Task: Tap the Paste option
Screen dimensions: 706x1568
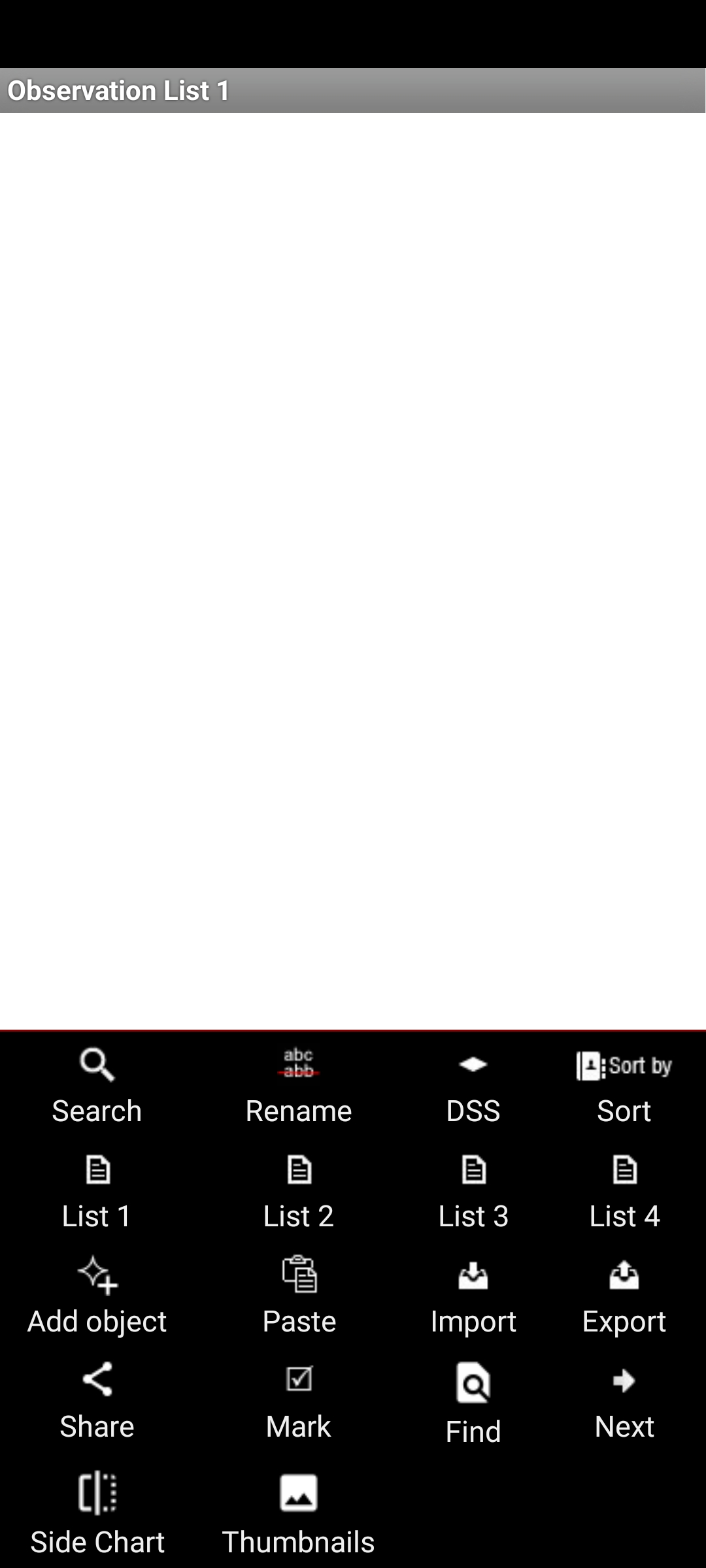Action: click(299, 1296)
